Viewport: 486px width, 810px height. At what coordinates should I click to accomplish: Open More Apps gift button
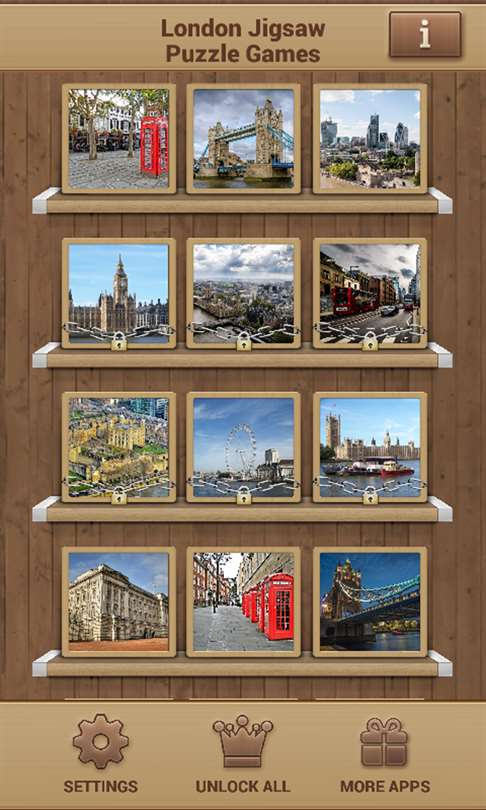tap(385, 754)
